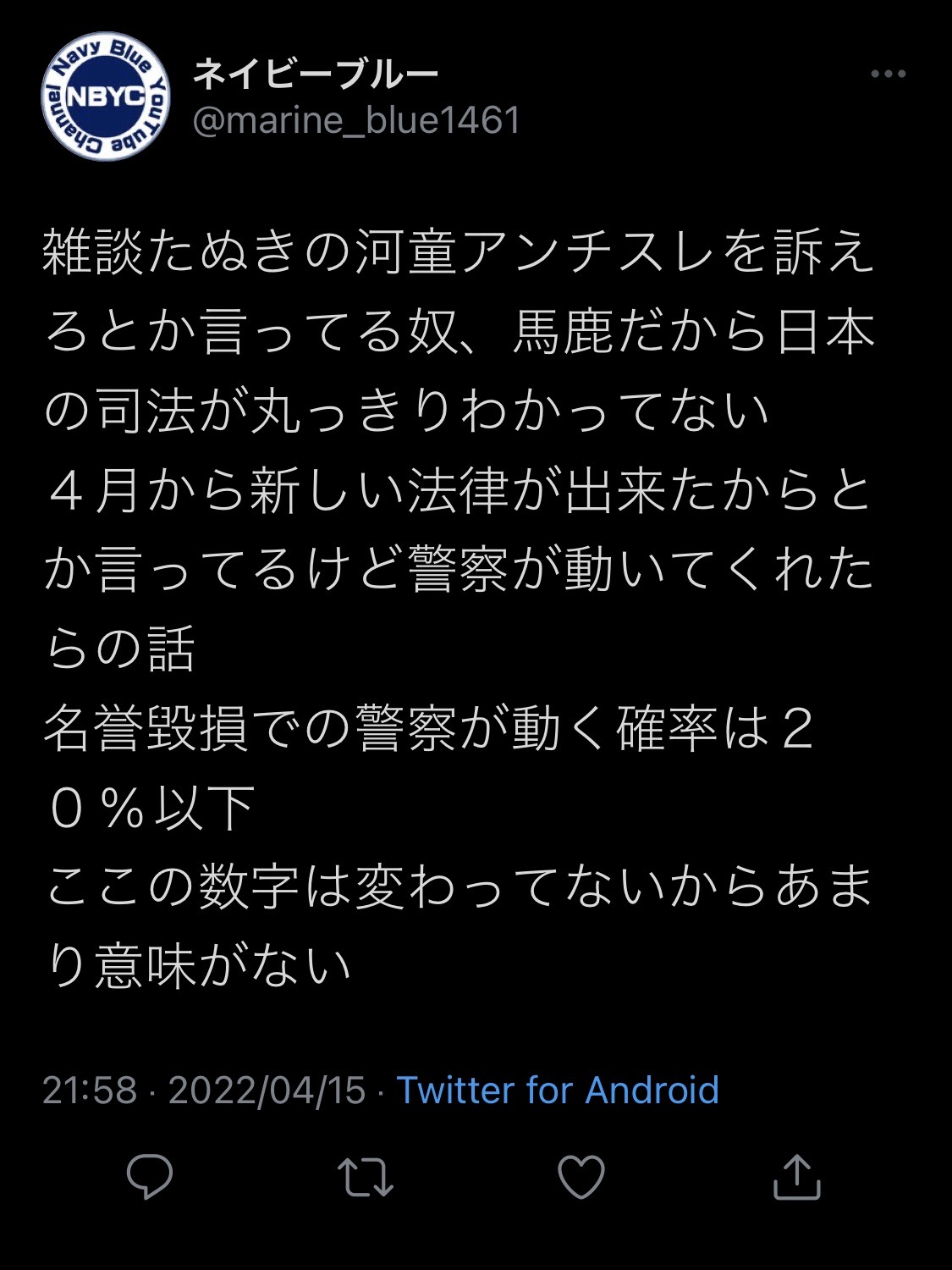Open the Twitter for Android source link

click(558, 1090)
